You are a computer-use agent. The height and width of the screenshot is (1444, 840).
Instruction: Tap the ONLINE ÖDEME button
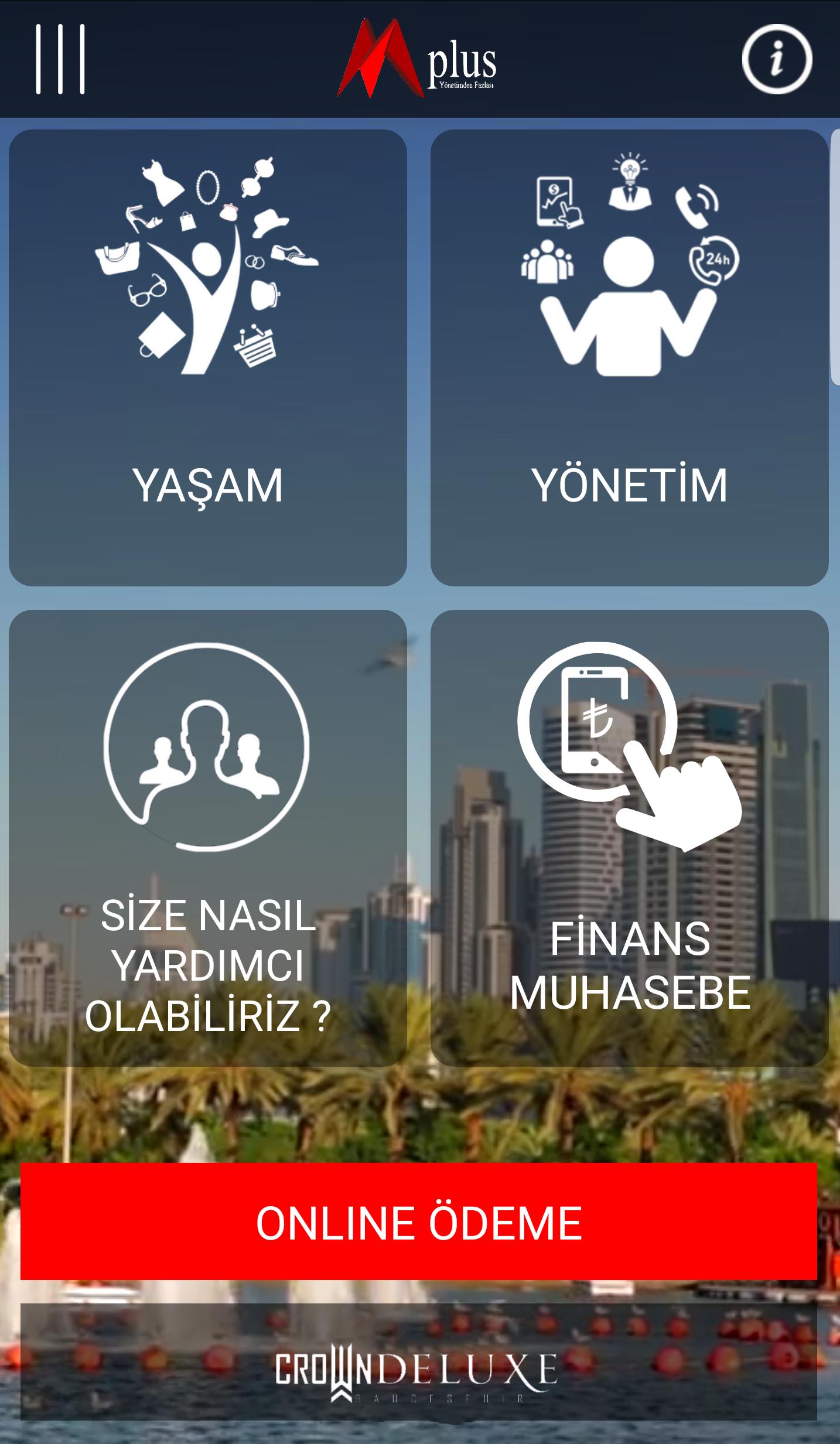point(419,1221)
